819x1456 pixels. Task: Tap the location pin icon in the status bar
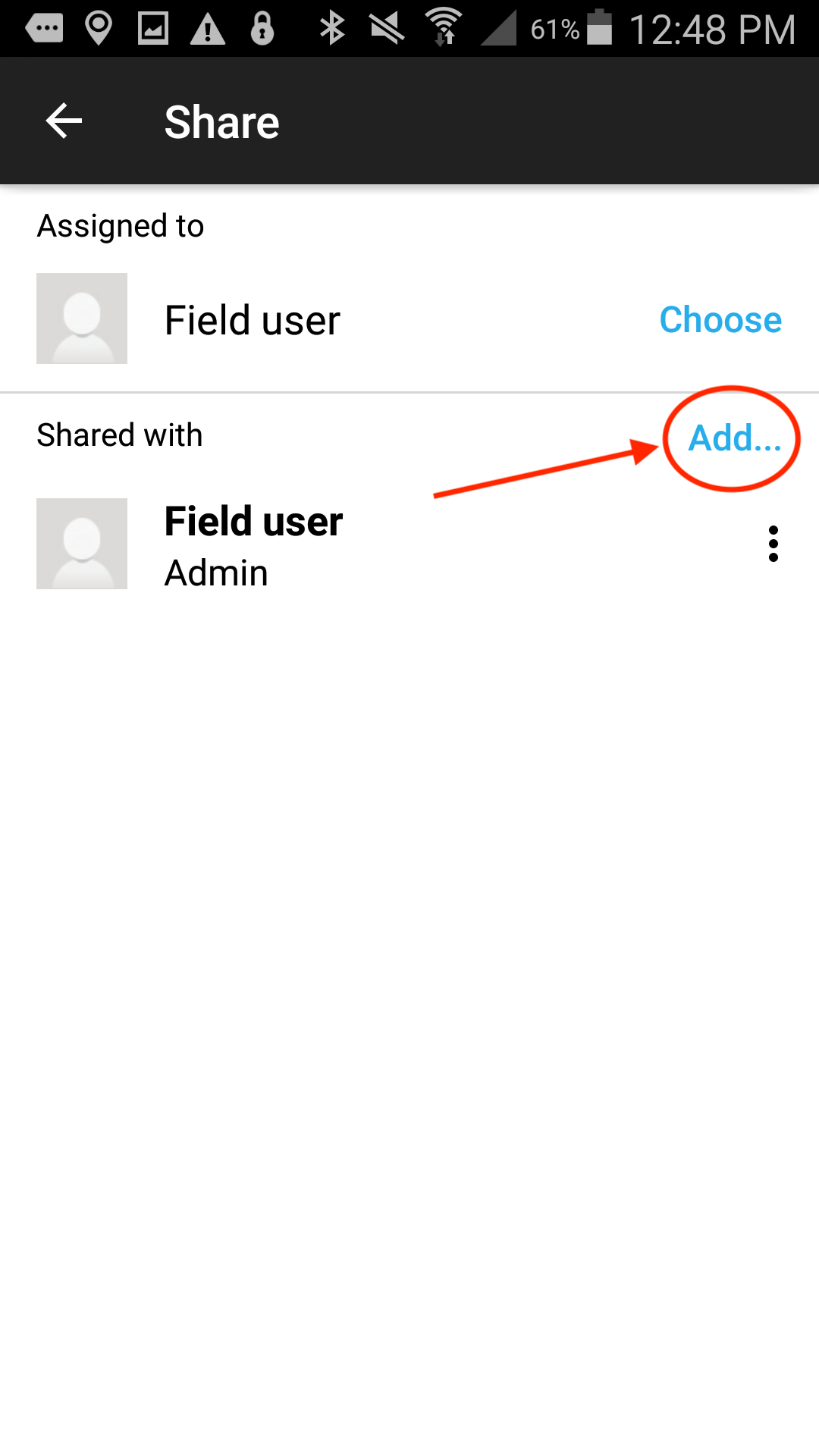[99, 27]
